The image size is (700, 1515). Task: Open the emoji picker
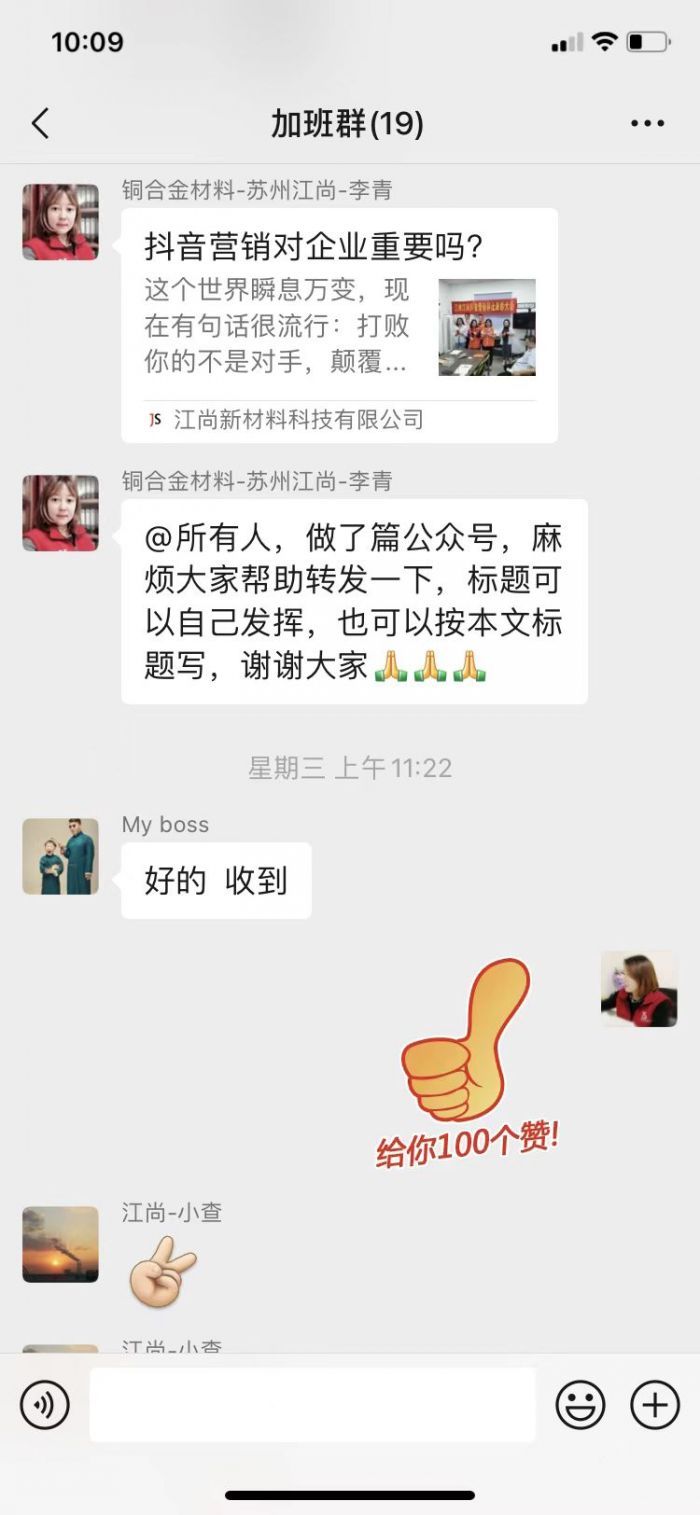580,1405
